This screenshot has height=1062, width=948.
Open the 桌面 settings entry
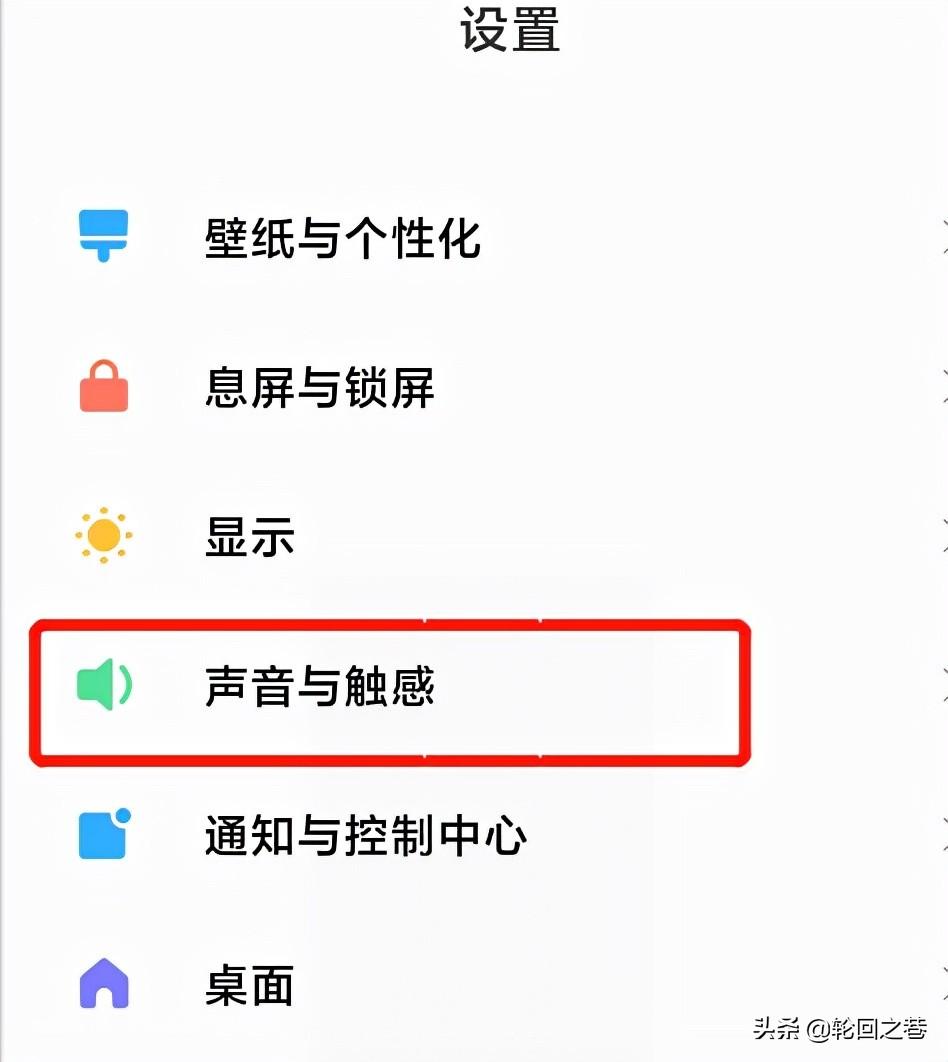pyautogui.click(x=250, y=984)
